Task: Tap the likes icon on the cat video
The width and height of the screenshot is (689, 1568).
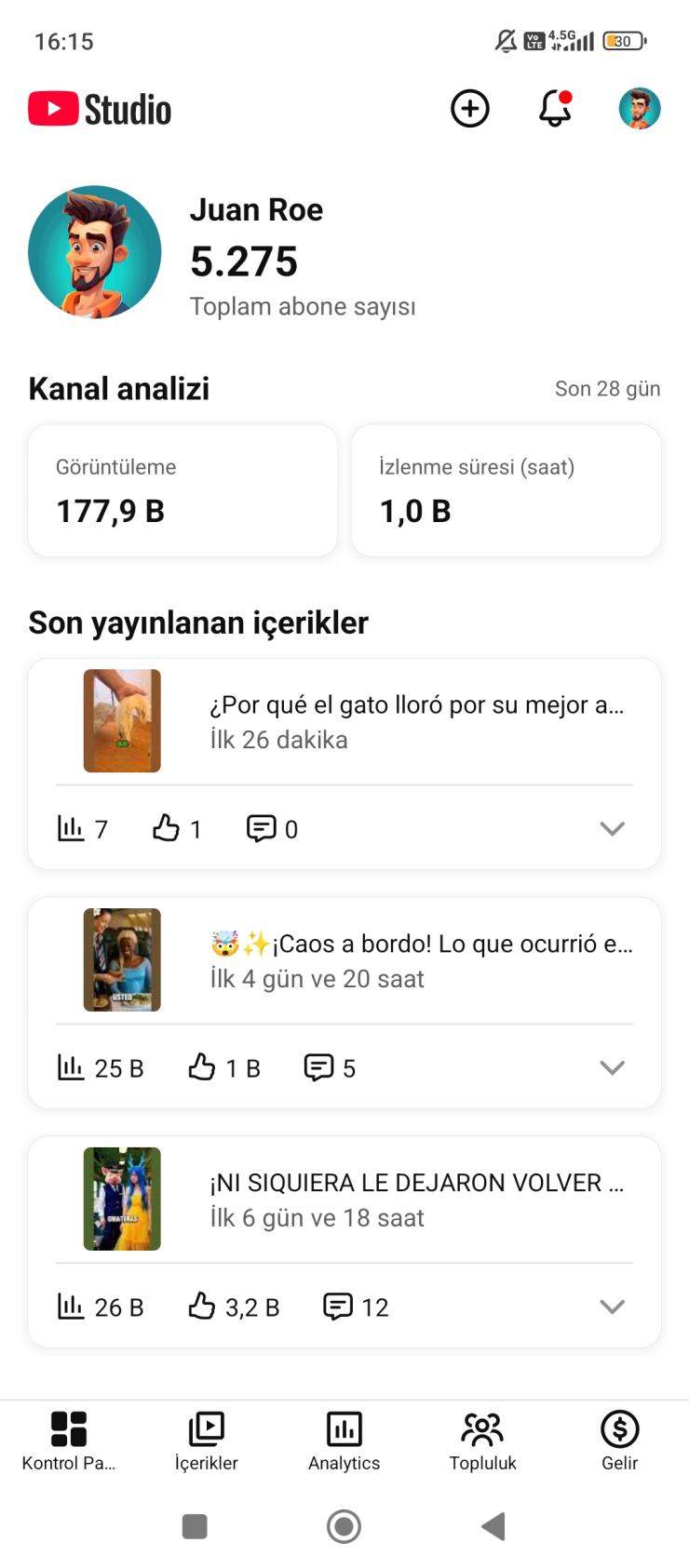Action: [x=166, y=828]
